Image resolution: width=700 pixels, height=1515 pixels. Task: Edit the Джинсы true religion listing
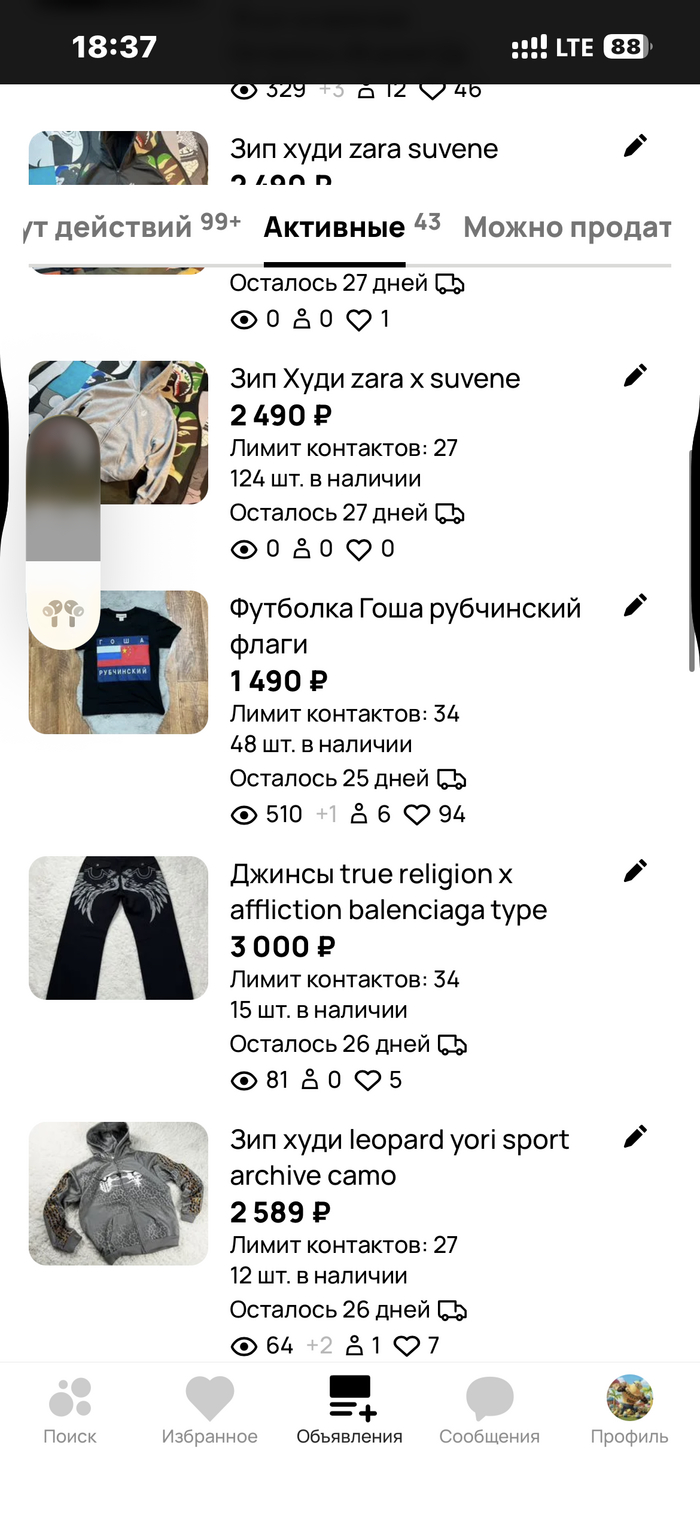635,871
